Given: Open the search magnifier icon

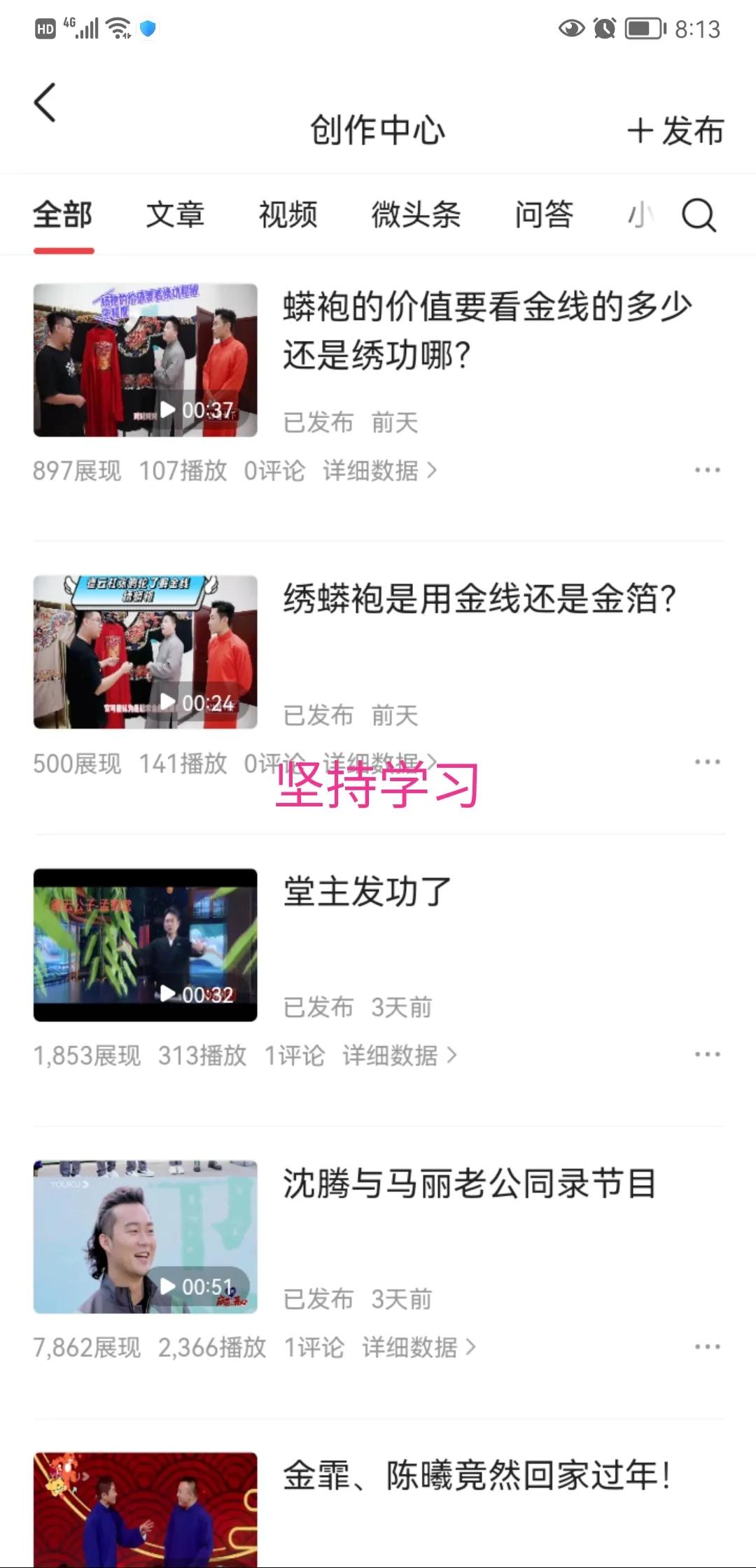Looking at the screenshot, I should pos(699,215).
